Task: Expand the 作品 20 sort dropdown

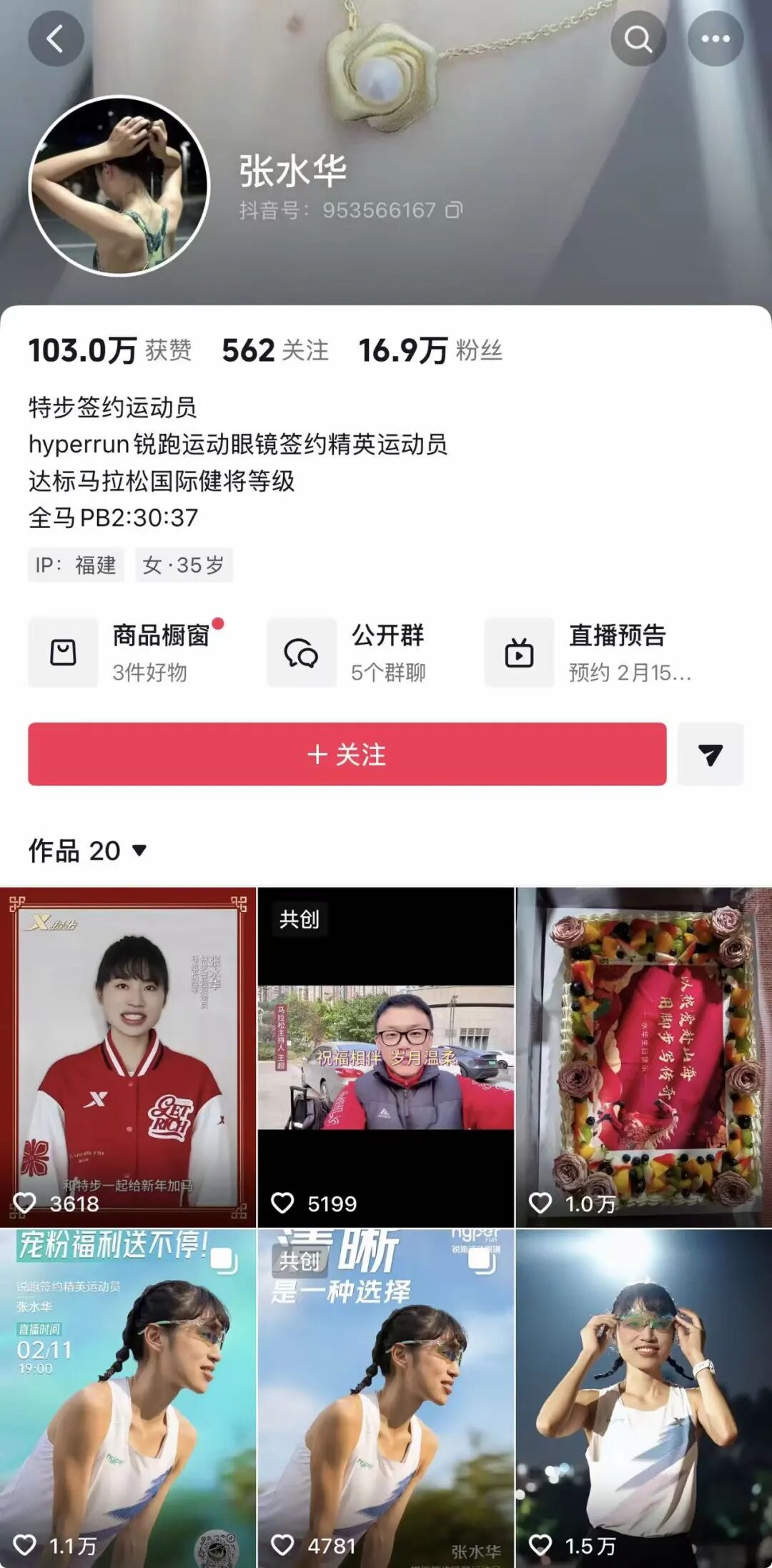Action: 89,850
